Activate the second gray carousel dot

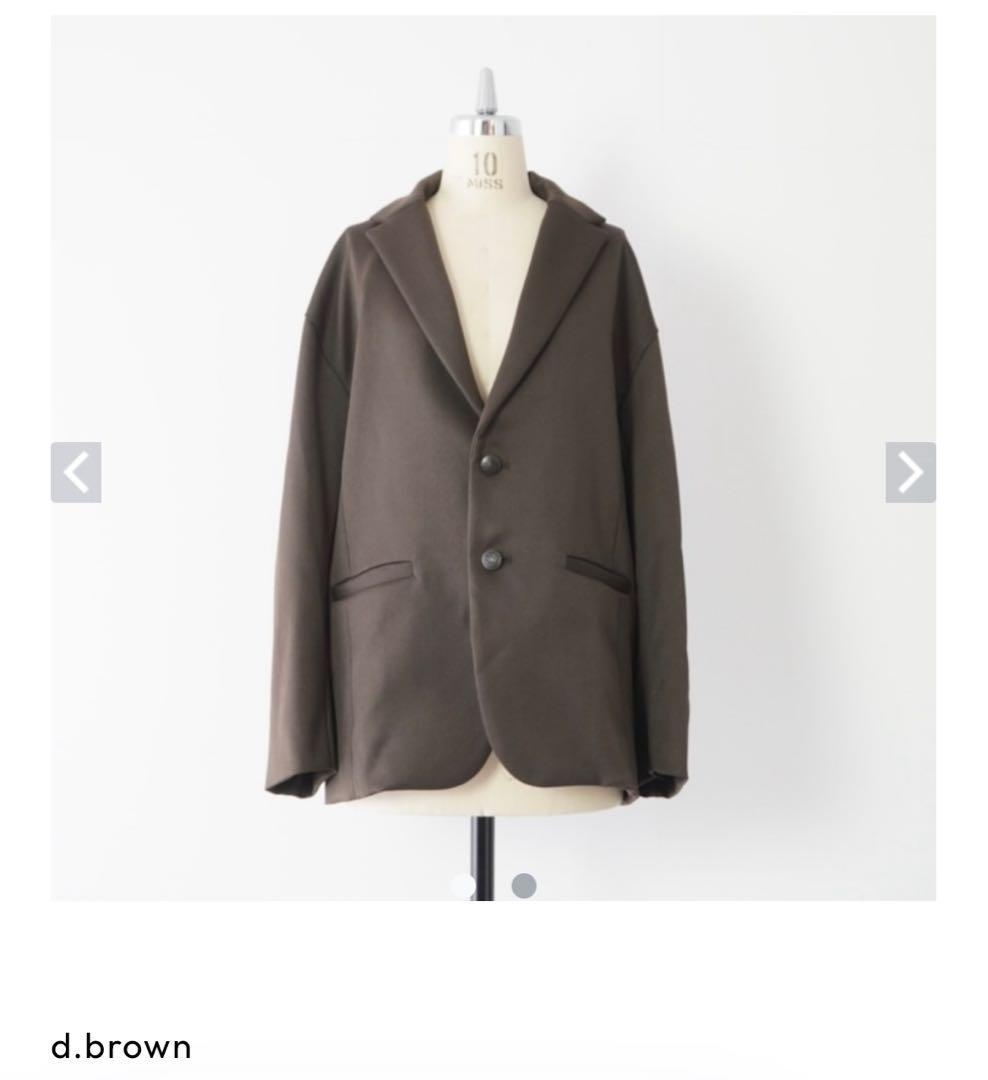tap(523, 884)
